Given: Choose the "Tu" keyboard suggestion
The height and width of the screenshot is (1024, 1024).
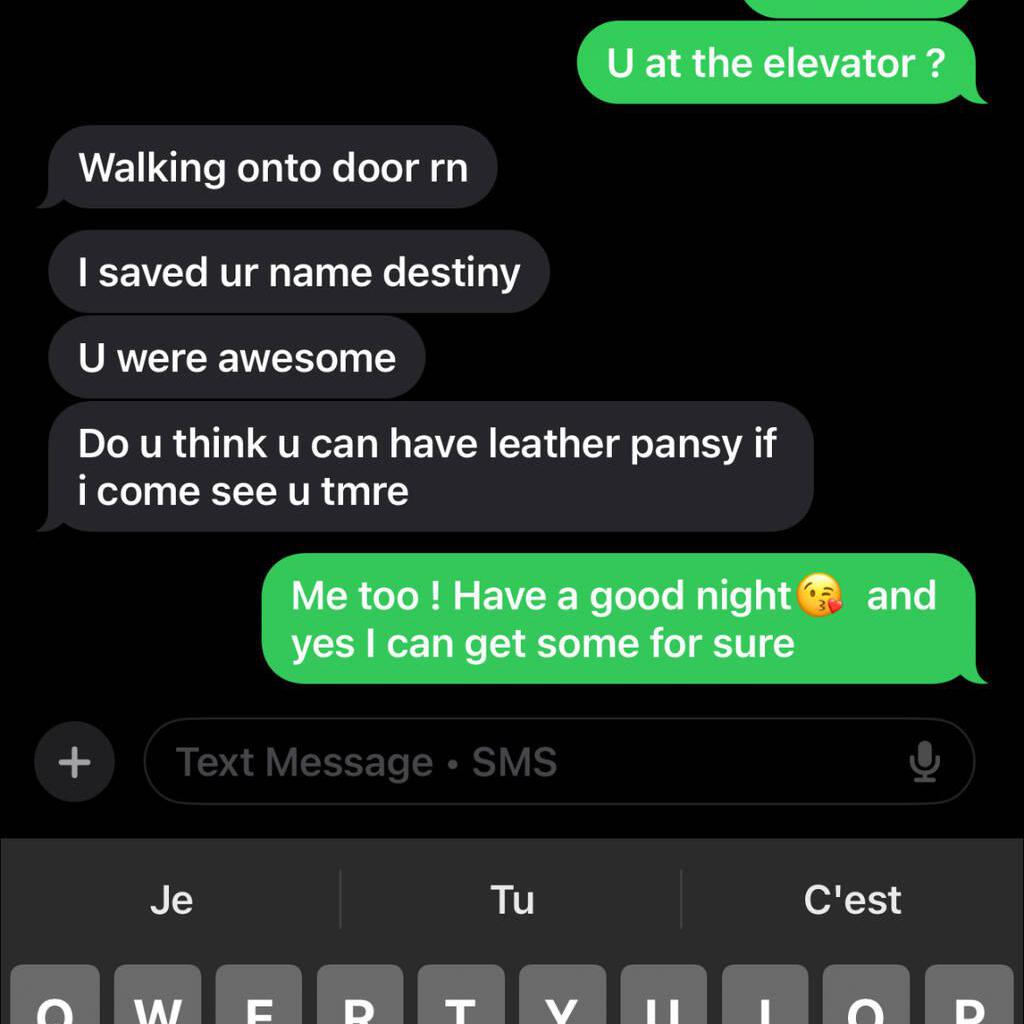Looking at the screenshot, I should tap(512, 900).
